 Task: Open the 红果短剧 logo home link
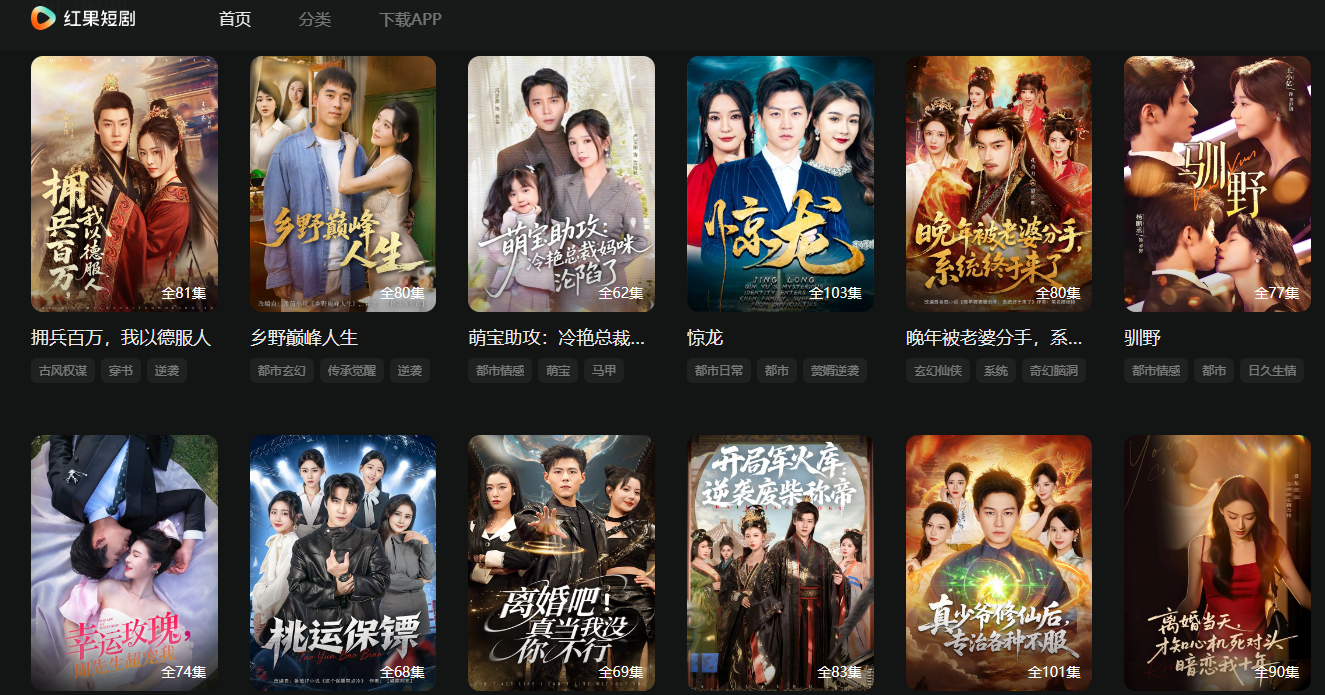coord(84,18)
